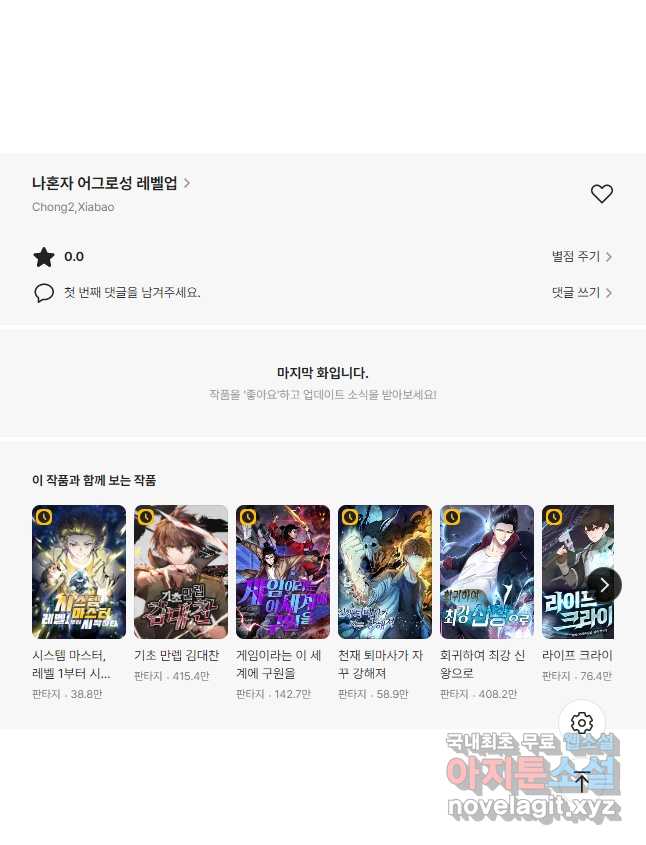The image size is (646, 845).
Task: Open 게임이라는 이 세계에 구원을 webtoon
Action: tap(283, 572)
